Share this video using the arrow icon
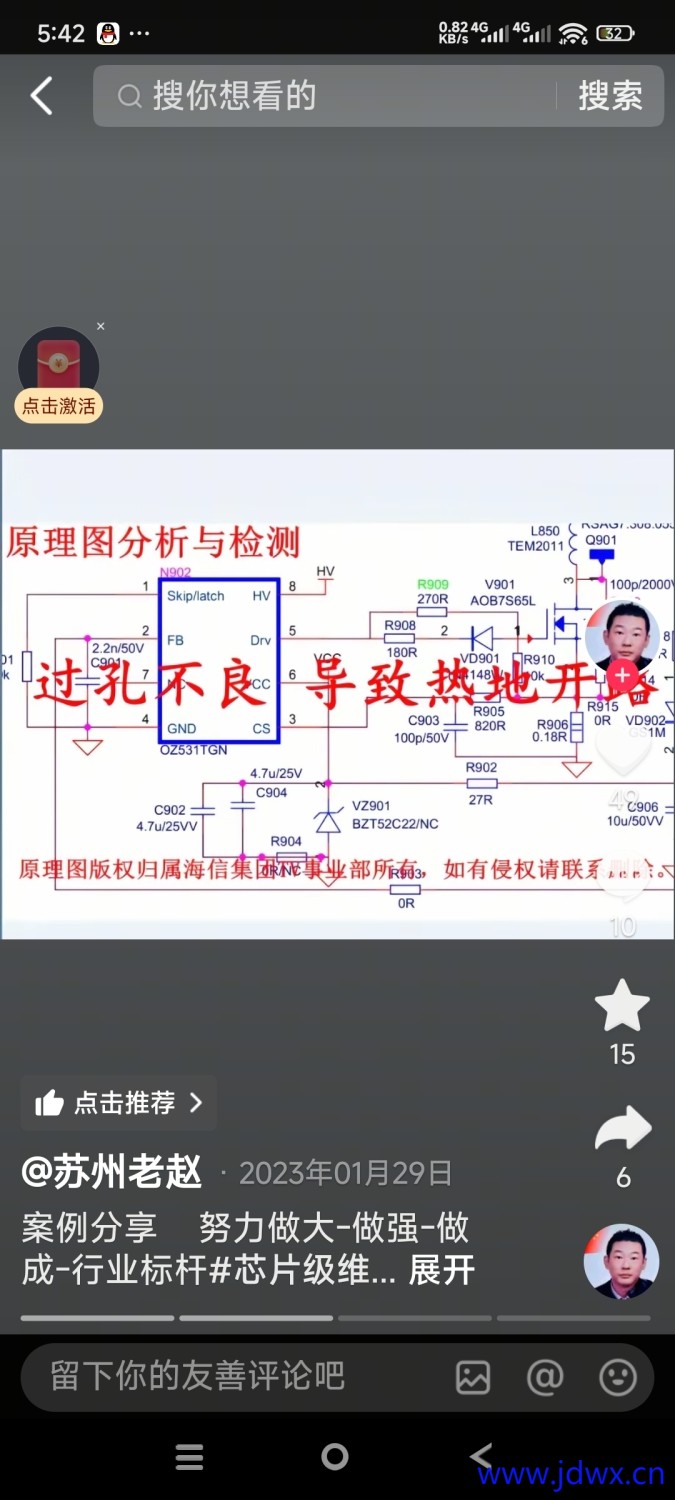Image resolution: width=675 pixels, height=1500 pixels. [x=622, y=1131]
